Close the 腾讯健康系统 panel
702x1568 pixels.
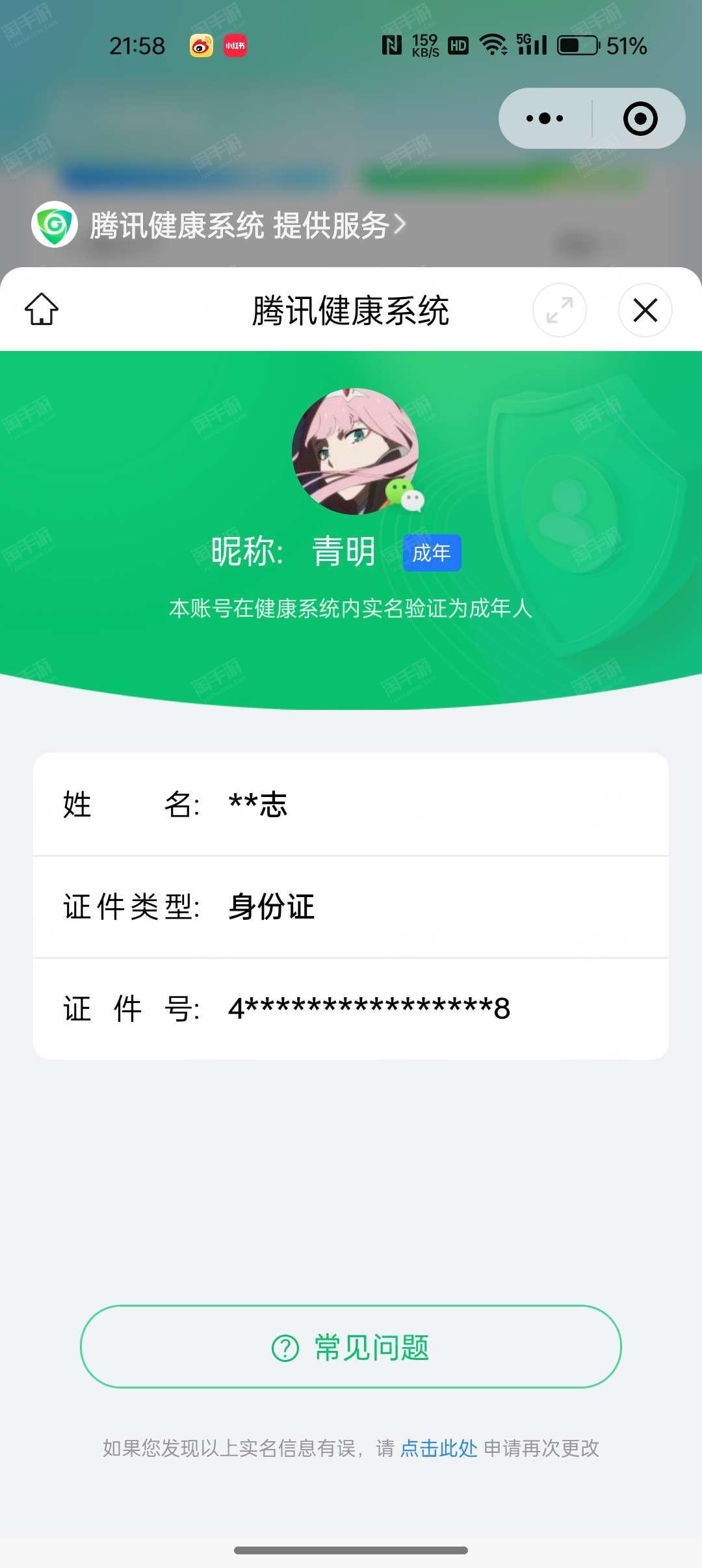coord(645,310)
